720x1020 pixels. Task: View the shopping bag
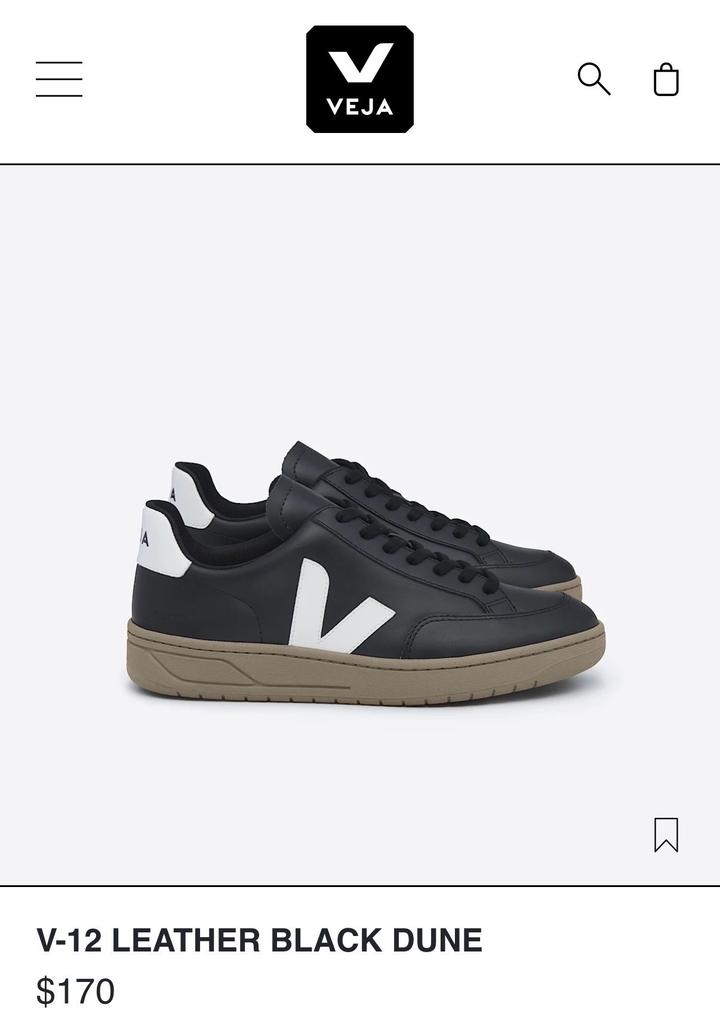(x=666, y=79)
